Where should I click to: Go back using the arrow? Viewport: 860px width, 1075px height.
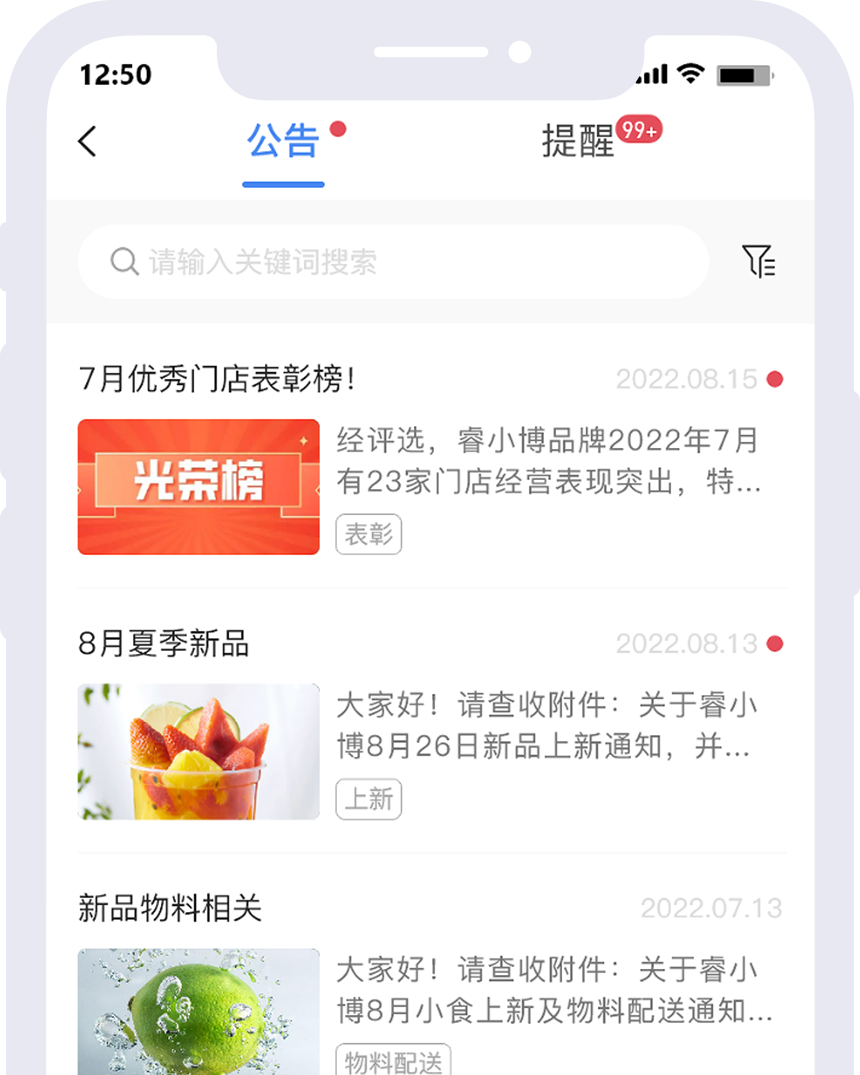pyautogui.click(x=88, y=142)
